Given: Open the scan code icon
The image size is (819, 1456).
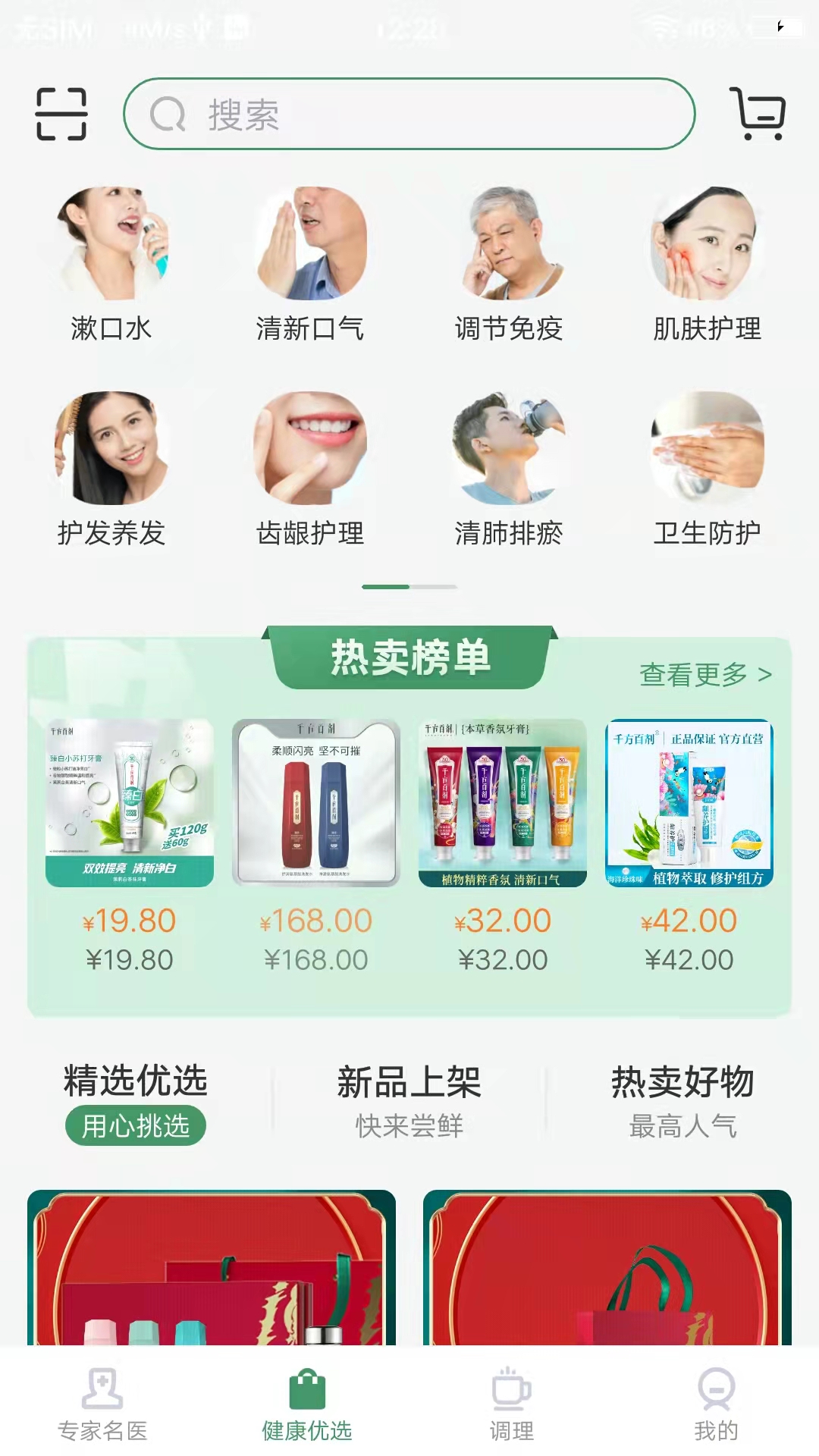Looking at the screenshot, I should (x=61, y=114).
